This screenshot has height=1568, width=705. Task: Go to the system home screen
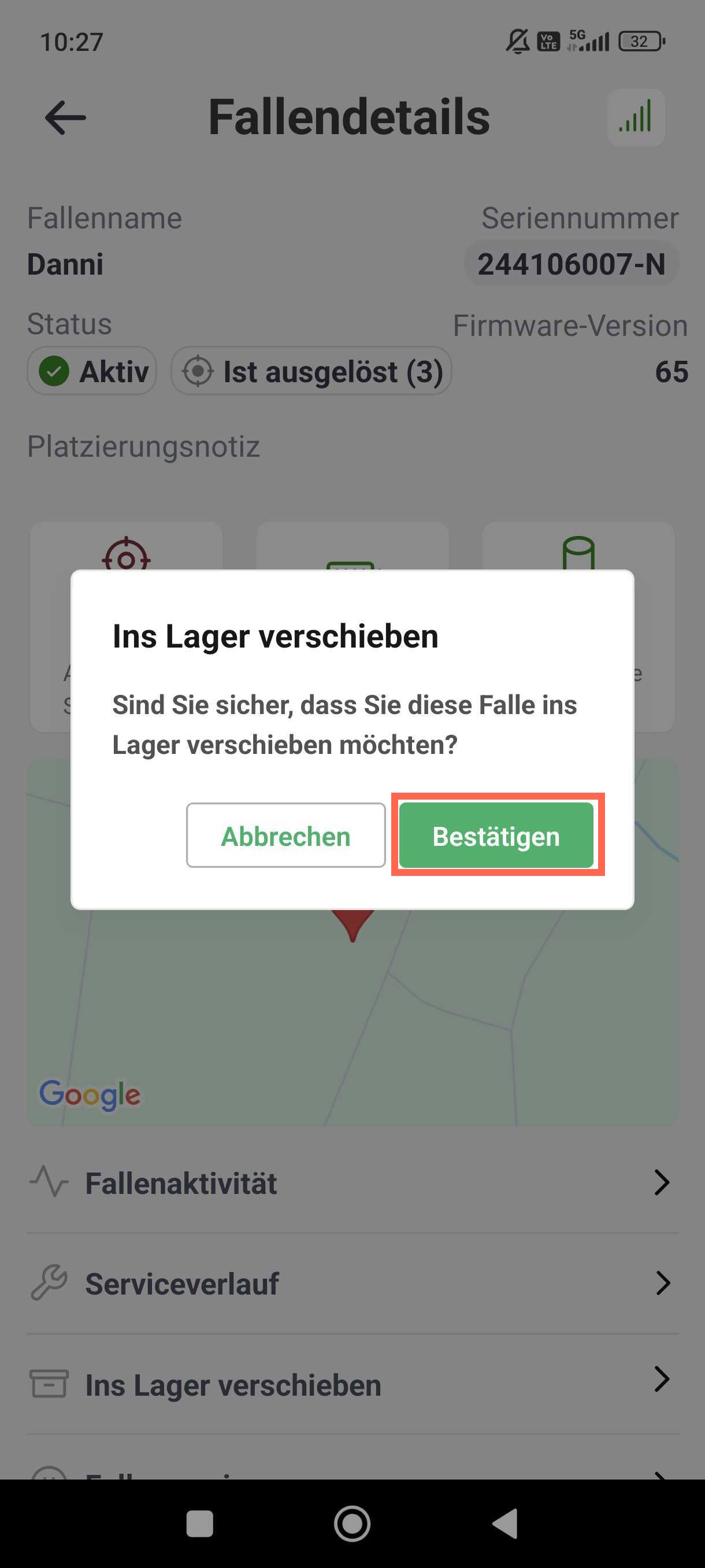(352, 1523)
